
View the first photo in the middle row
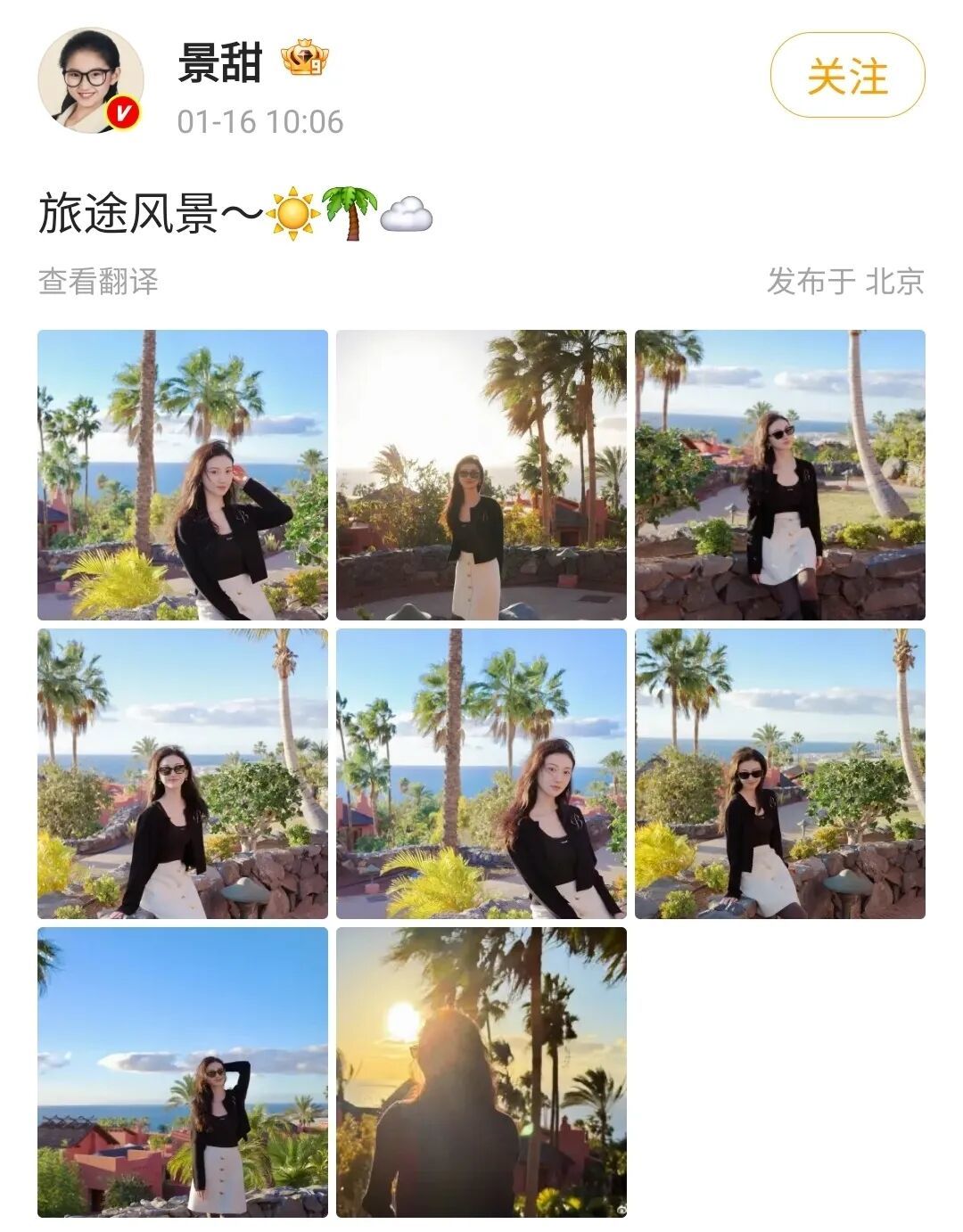(x=183, y=774)
